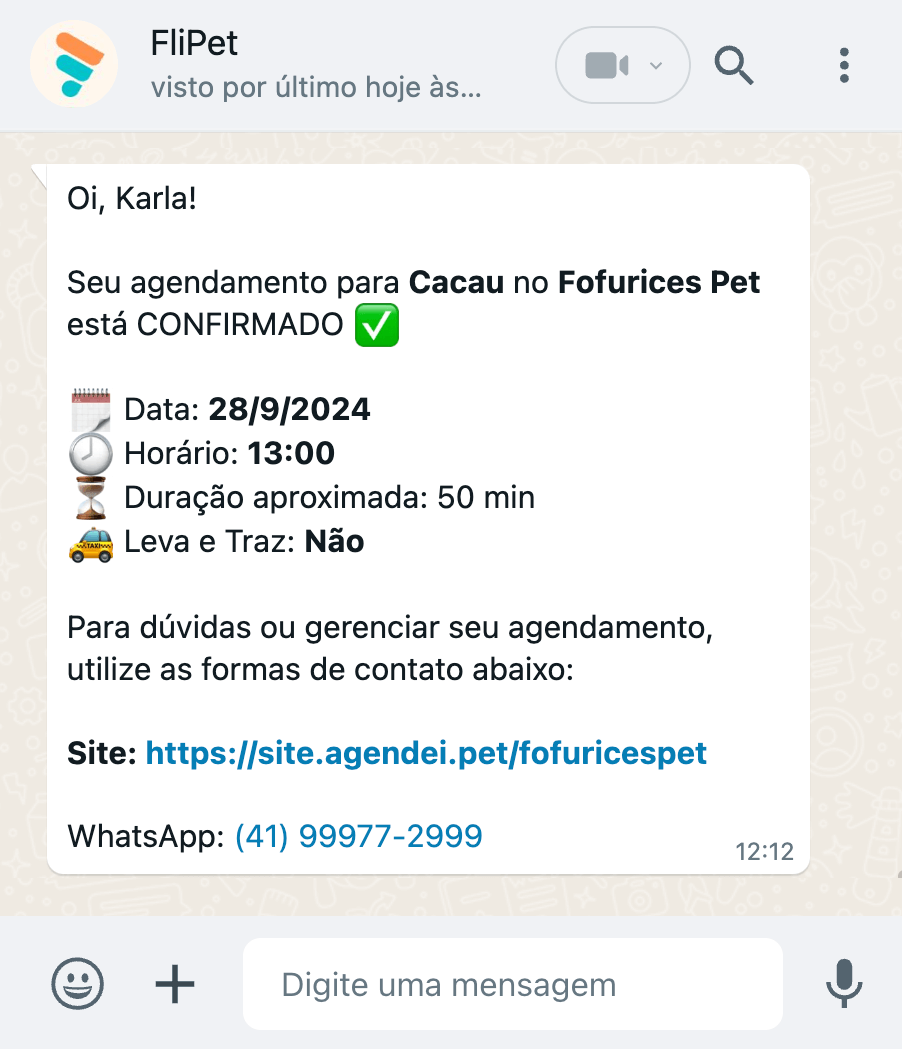Open the Fofurices Pet site link
This screenshot has height=1049, width=902.
tap(425, 752)
